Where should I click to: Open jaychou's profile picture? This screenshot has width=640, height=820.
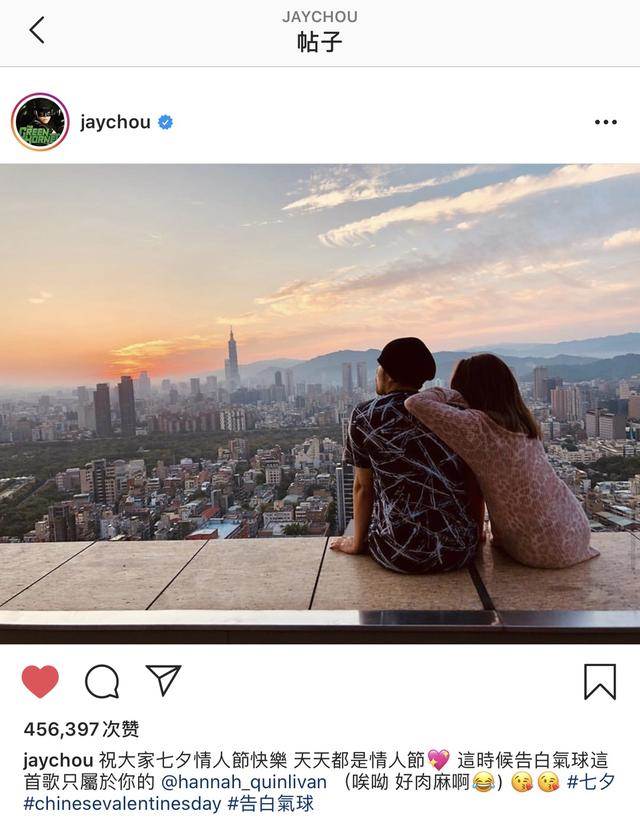click(x=40, y=122)
